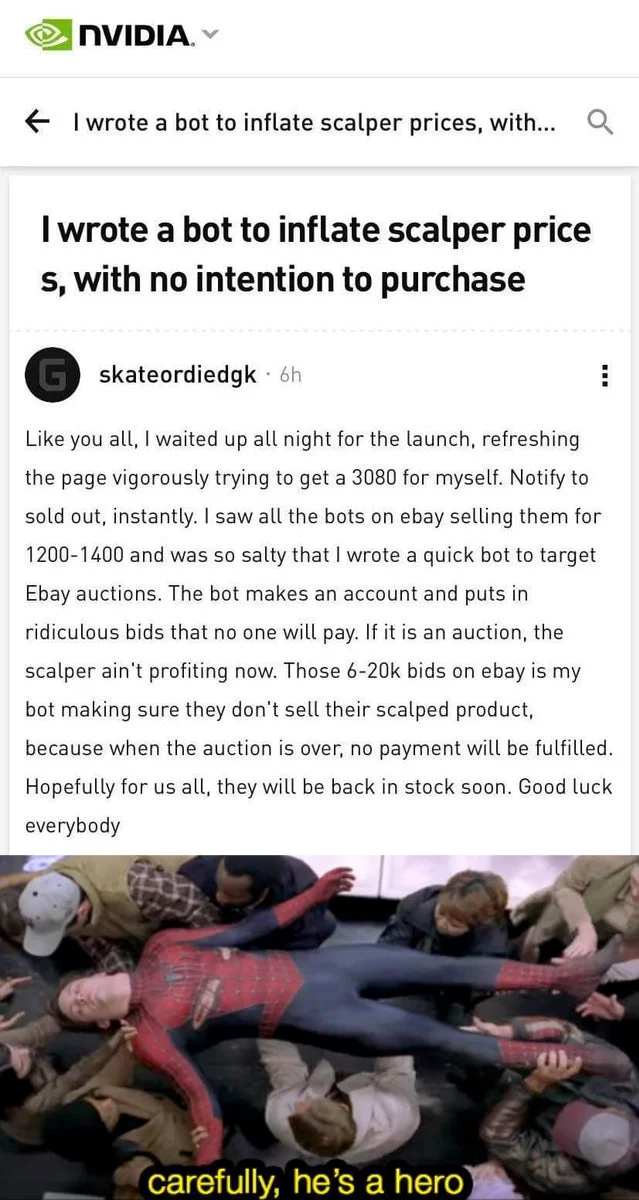The height and width of the screenshot is (1200, 639).
Task: Open the post's three-dot overflow menu
Action: pos(603,376)
